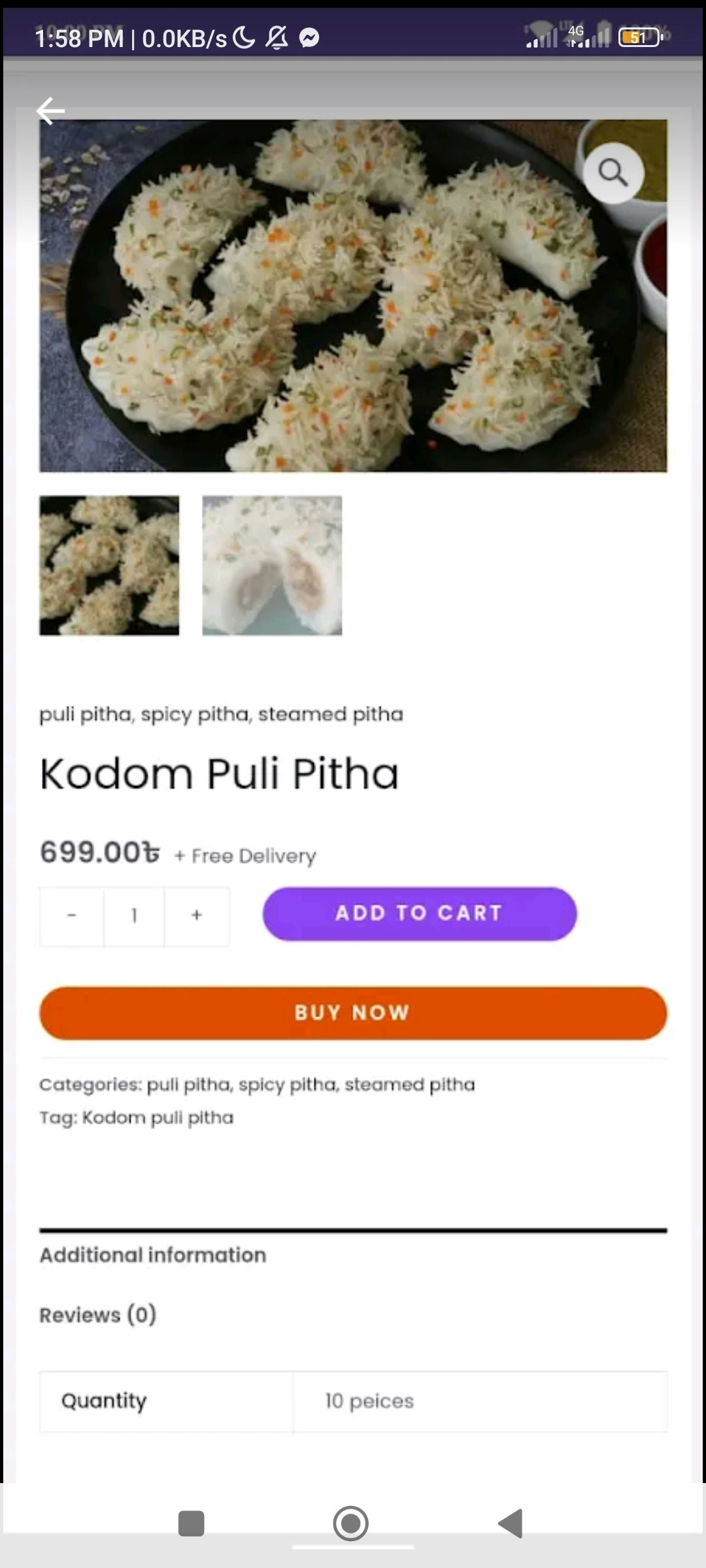Image resolution: width=706 pixels, height=1568 pixels.
Task: Decrease quantity with the minus stepper
Action: tap(72, 916)
